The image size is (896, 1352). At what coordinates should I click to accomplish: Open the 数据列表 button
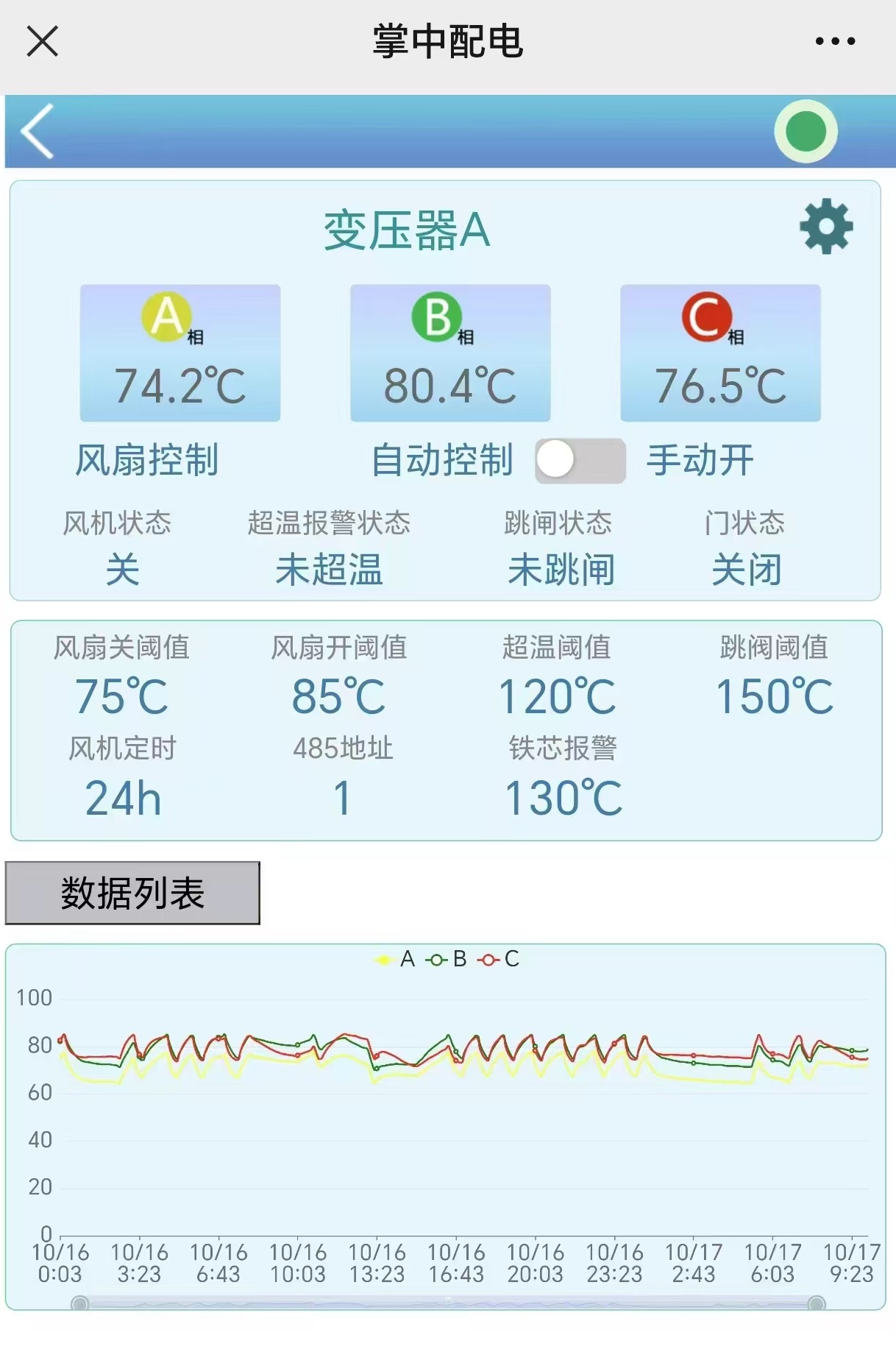point(132,893)
